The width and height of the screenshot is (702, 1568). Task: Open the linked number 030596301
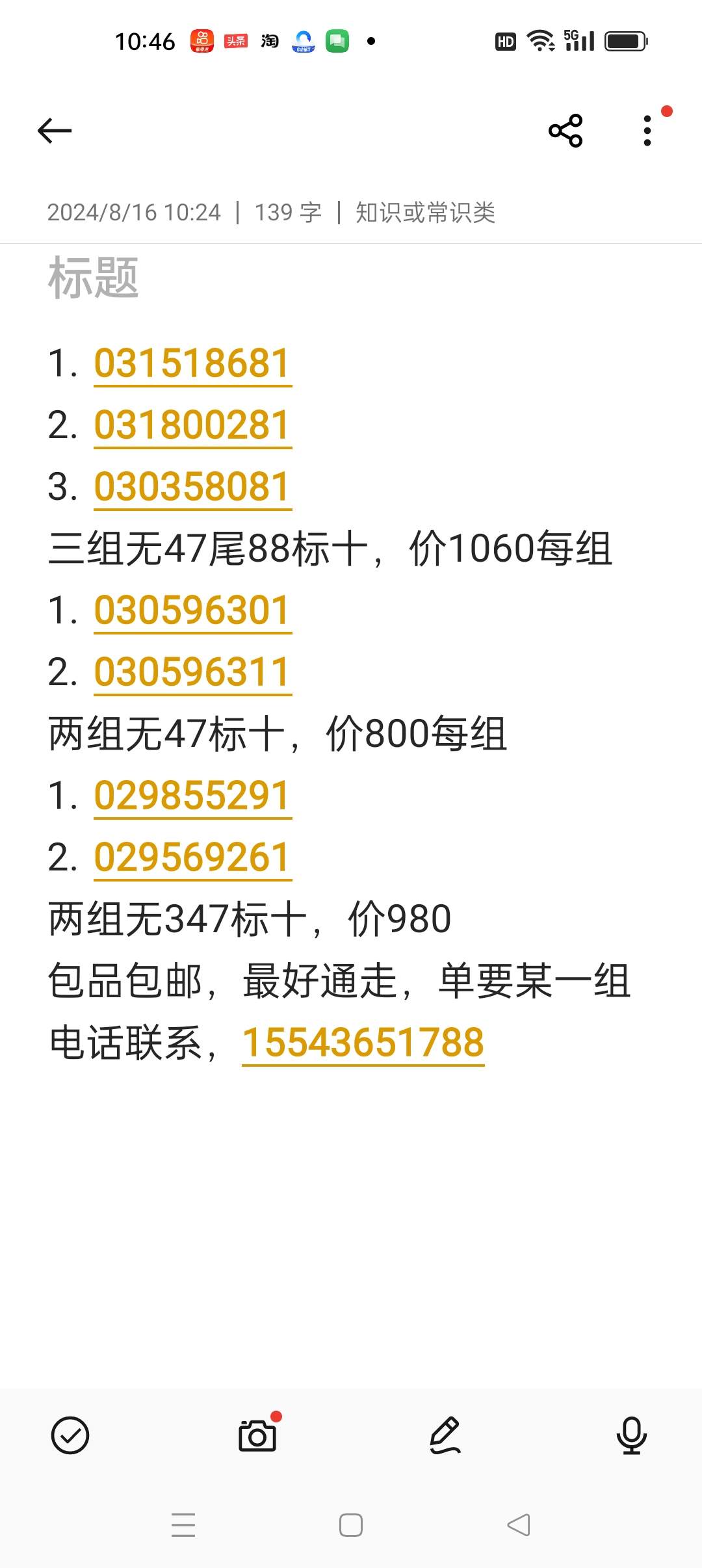point(192,610)
